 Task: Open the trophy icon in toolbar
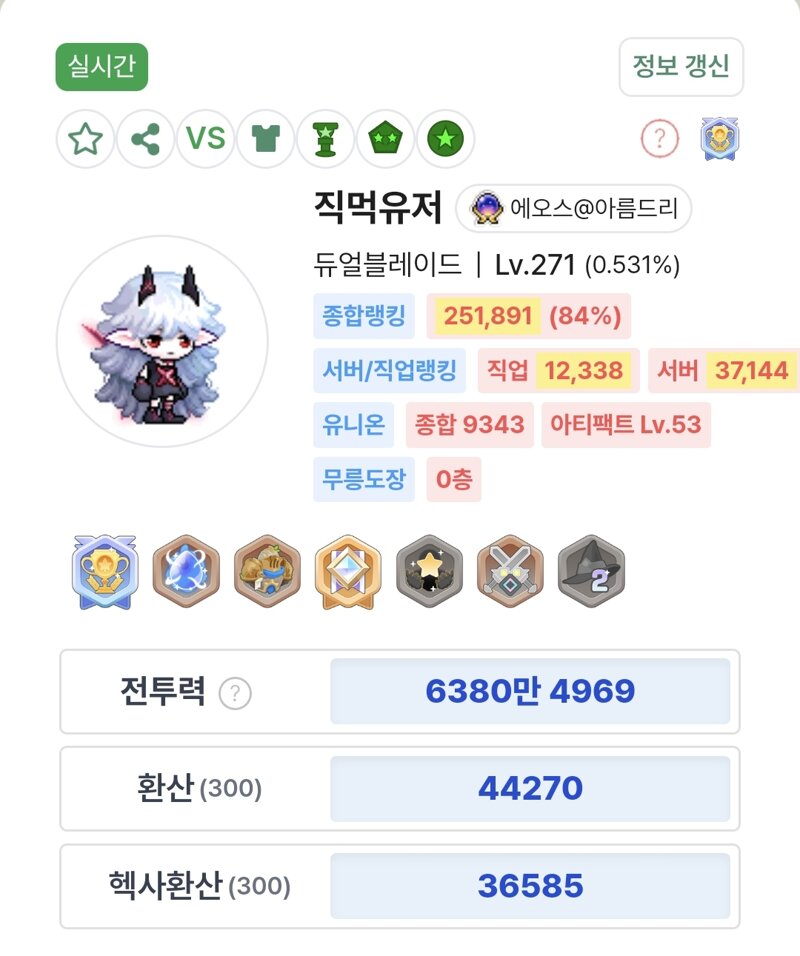point(326,139)
